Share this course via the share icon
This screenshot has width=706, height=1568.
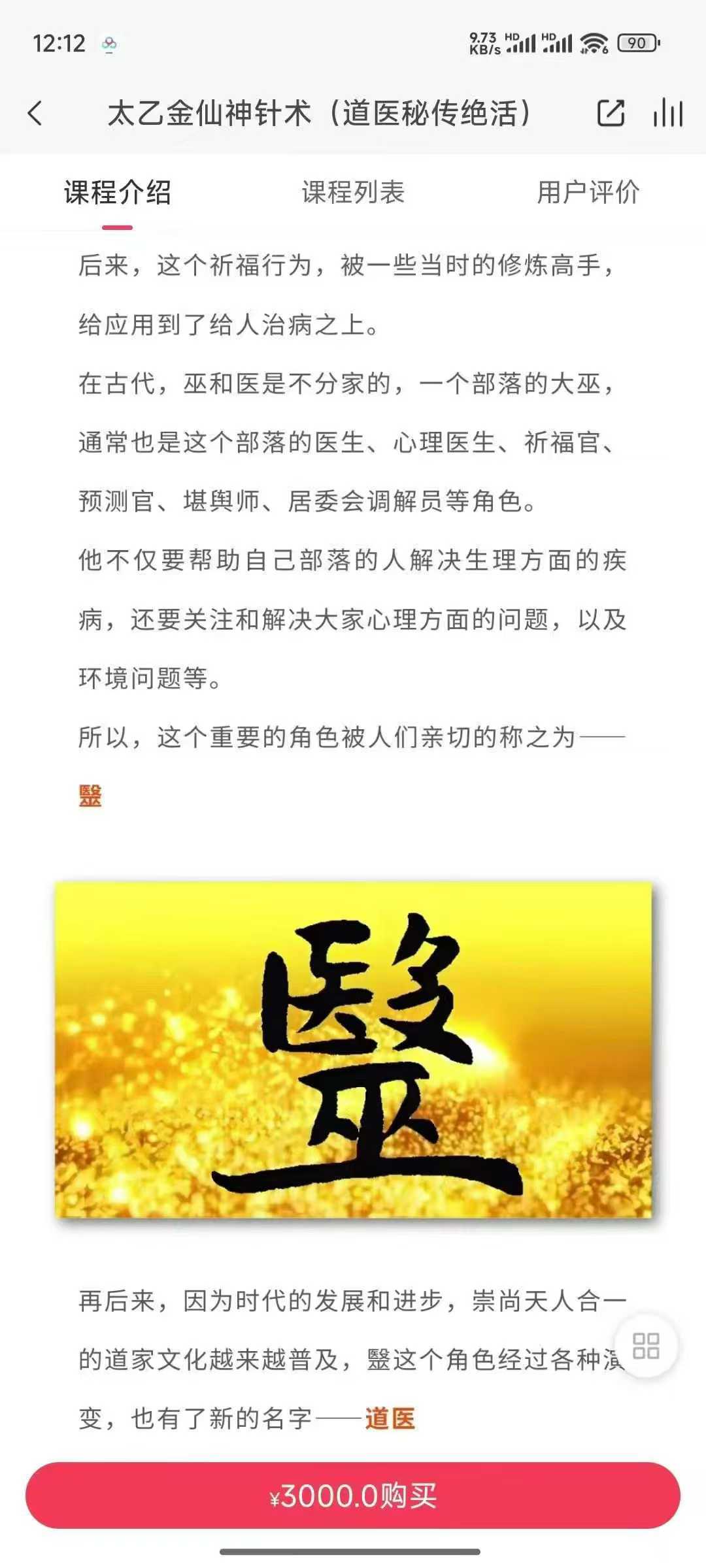(x=611, y=113)
